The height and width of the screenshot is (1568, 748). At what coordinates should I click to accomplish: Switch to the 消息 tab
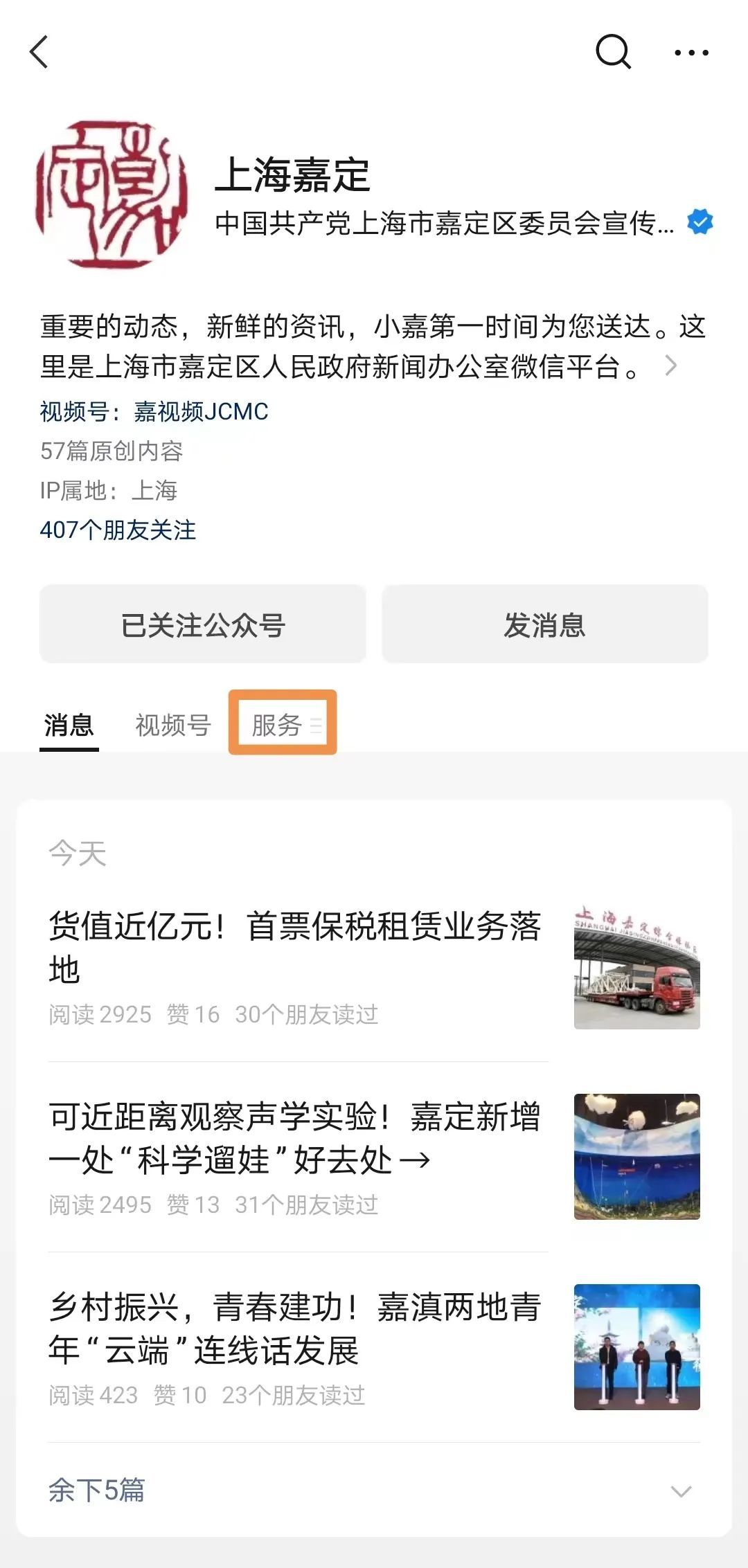69,726
